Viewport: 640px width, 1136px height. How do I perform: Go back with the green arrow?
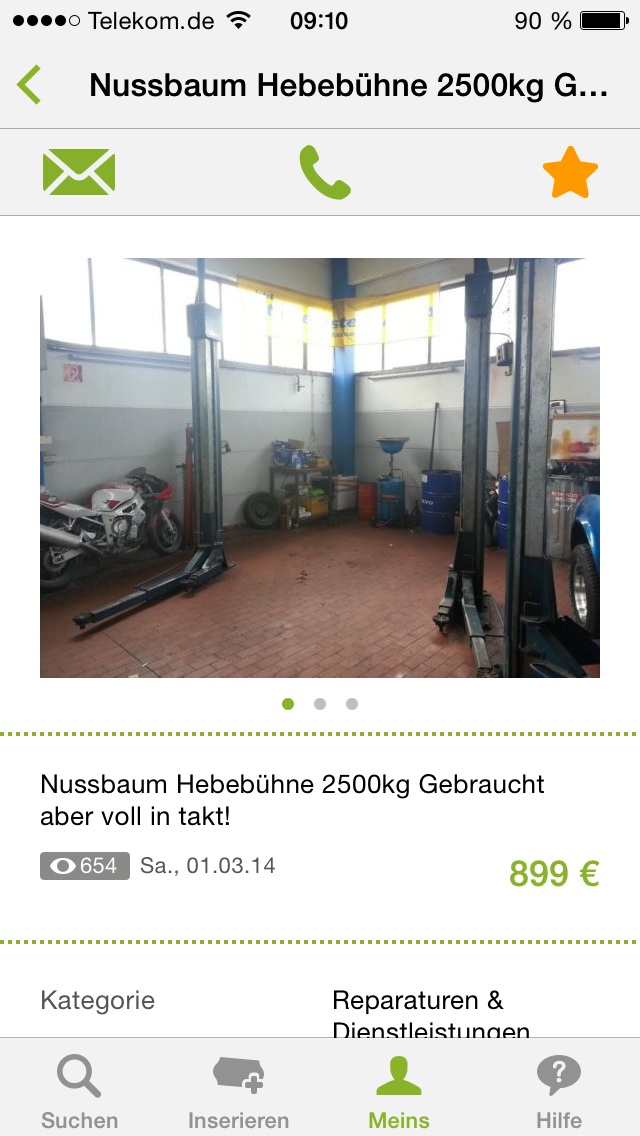(x=30, y=85)
